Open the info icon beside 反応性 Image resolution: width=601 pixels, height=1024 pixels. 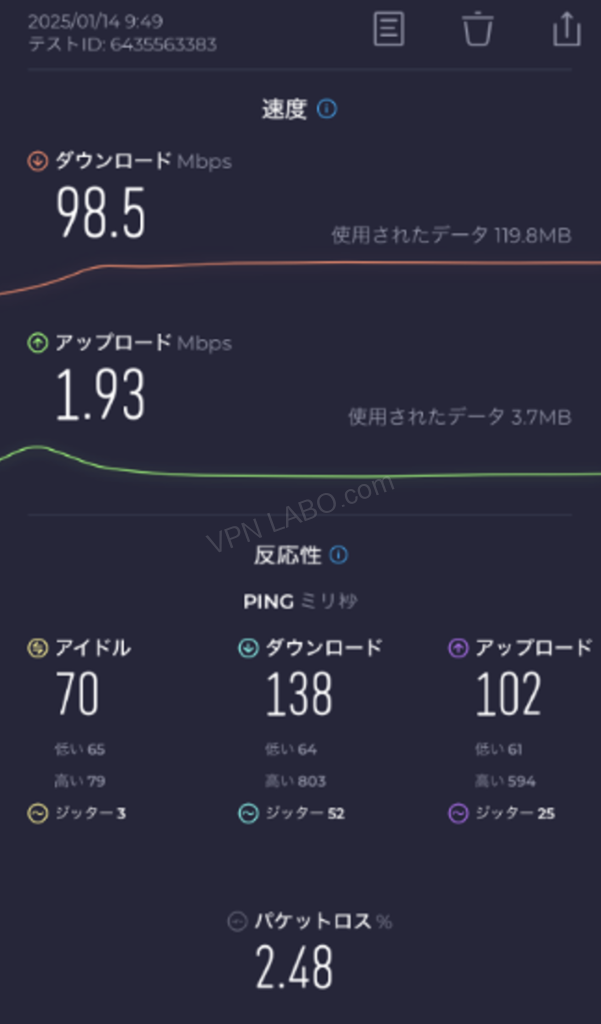(339, 555)
